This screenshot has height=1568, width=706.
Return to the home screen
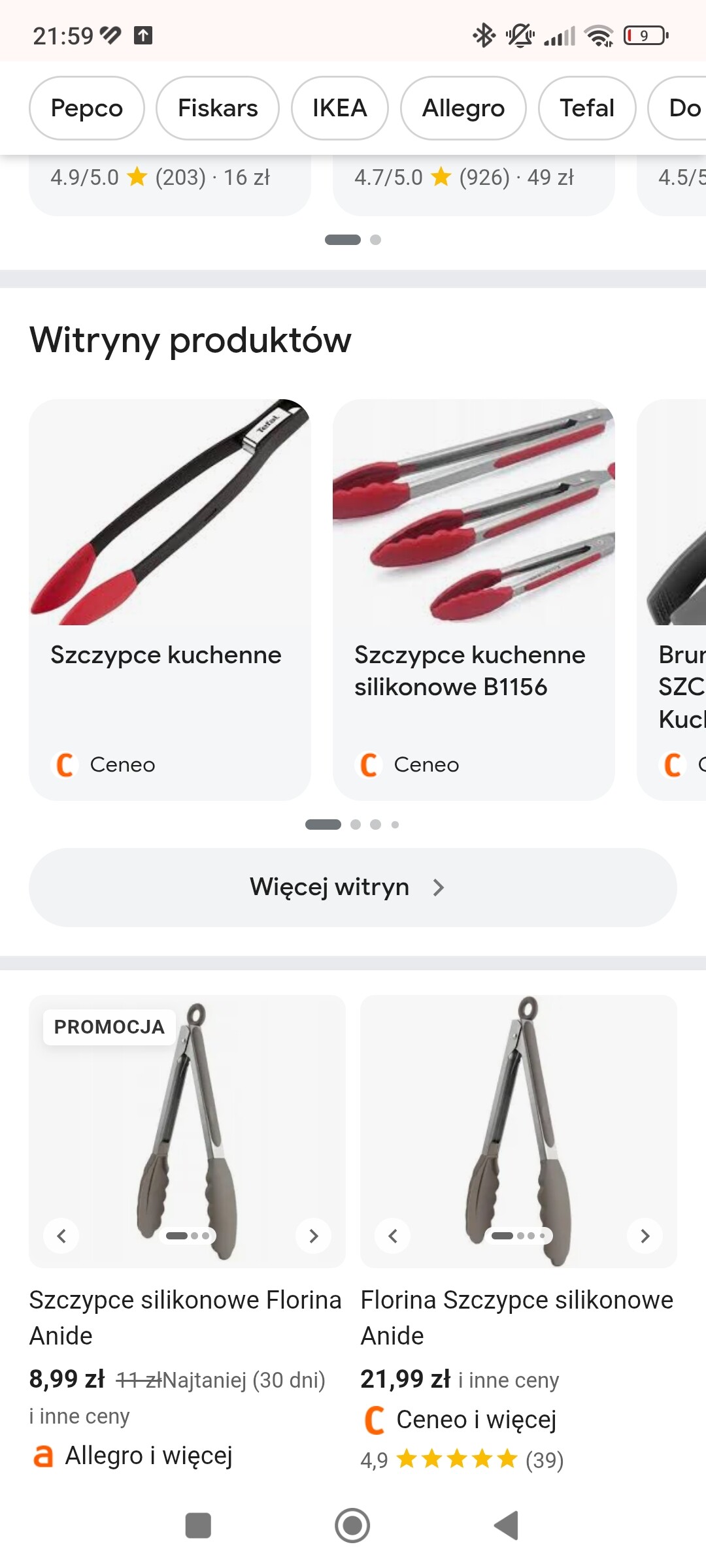tap(352, 1526)
